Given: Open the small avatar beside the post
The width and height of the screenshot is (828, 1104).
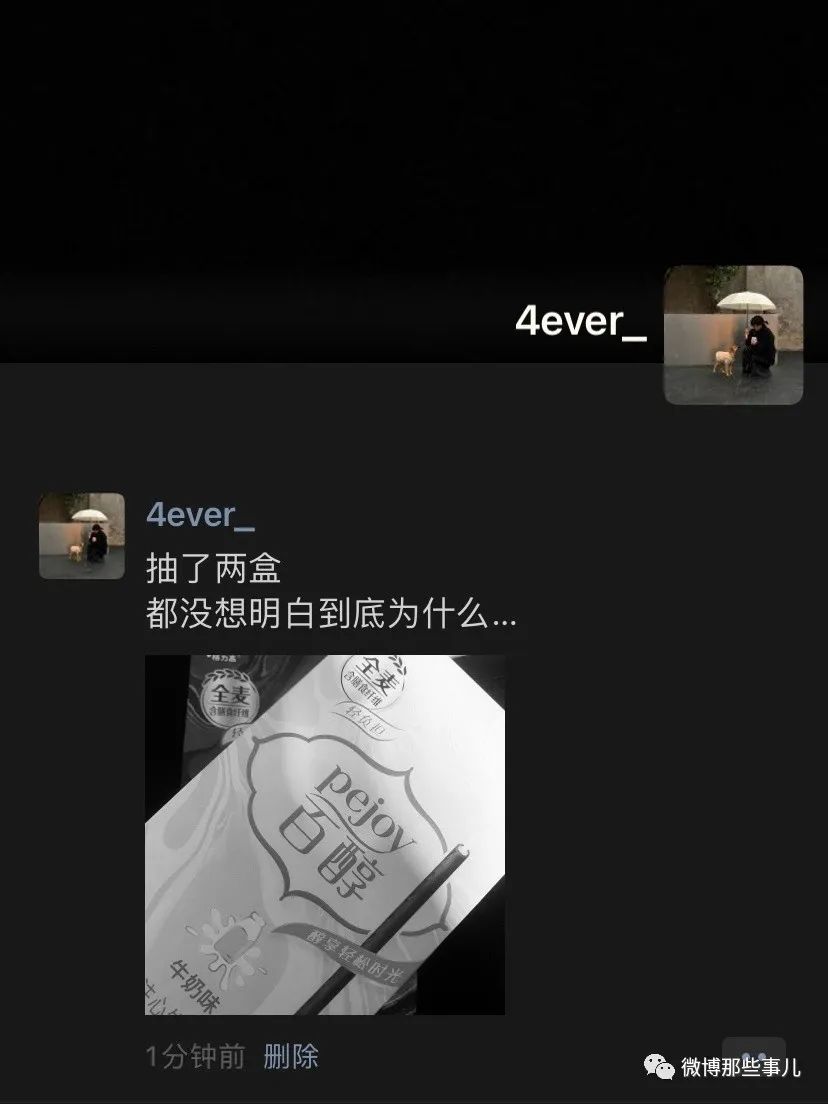Looking at the screenshot, I should (x=82, y=536).
